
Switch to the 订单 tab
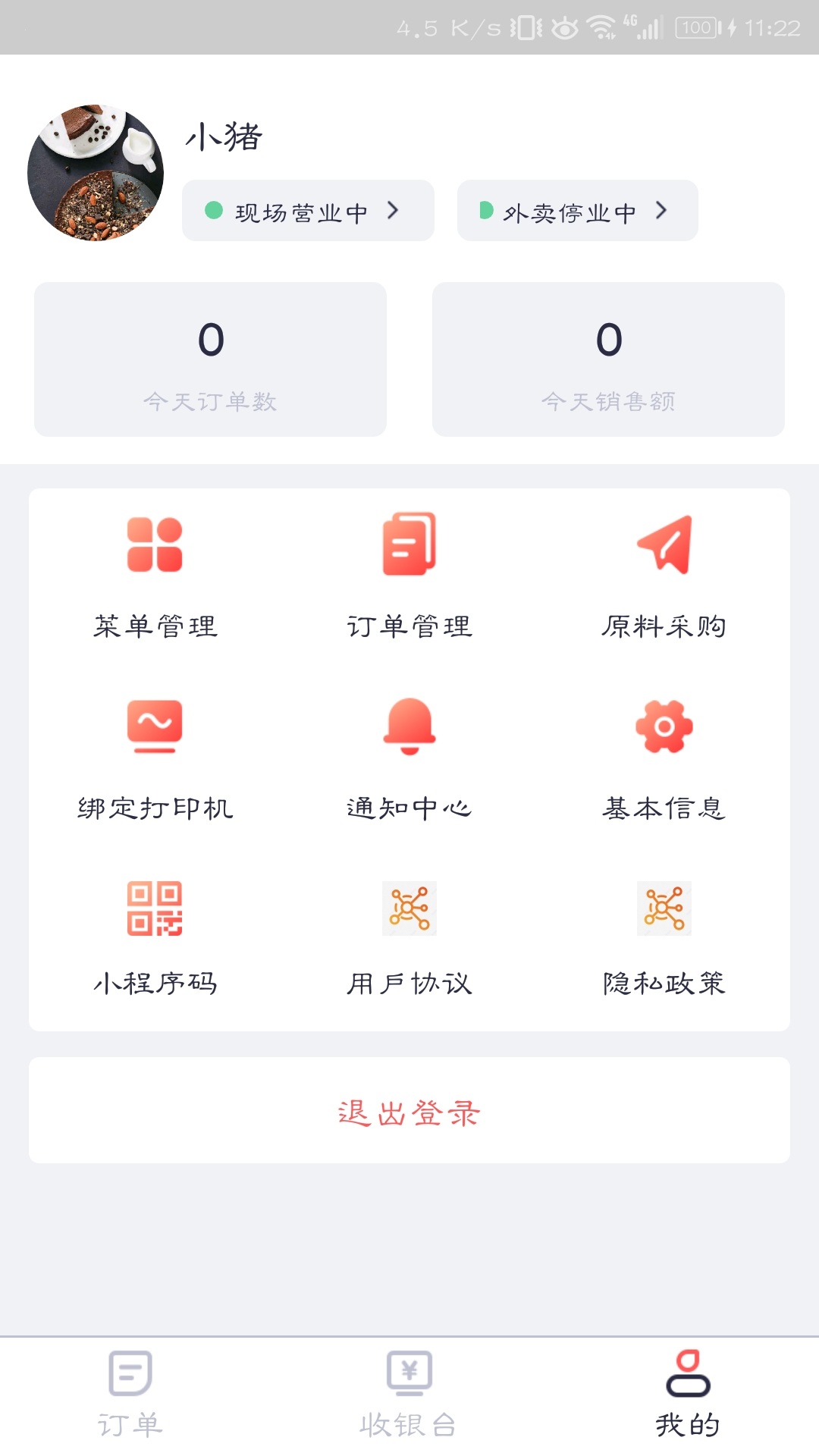tap(129, 1399)
